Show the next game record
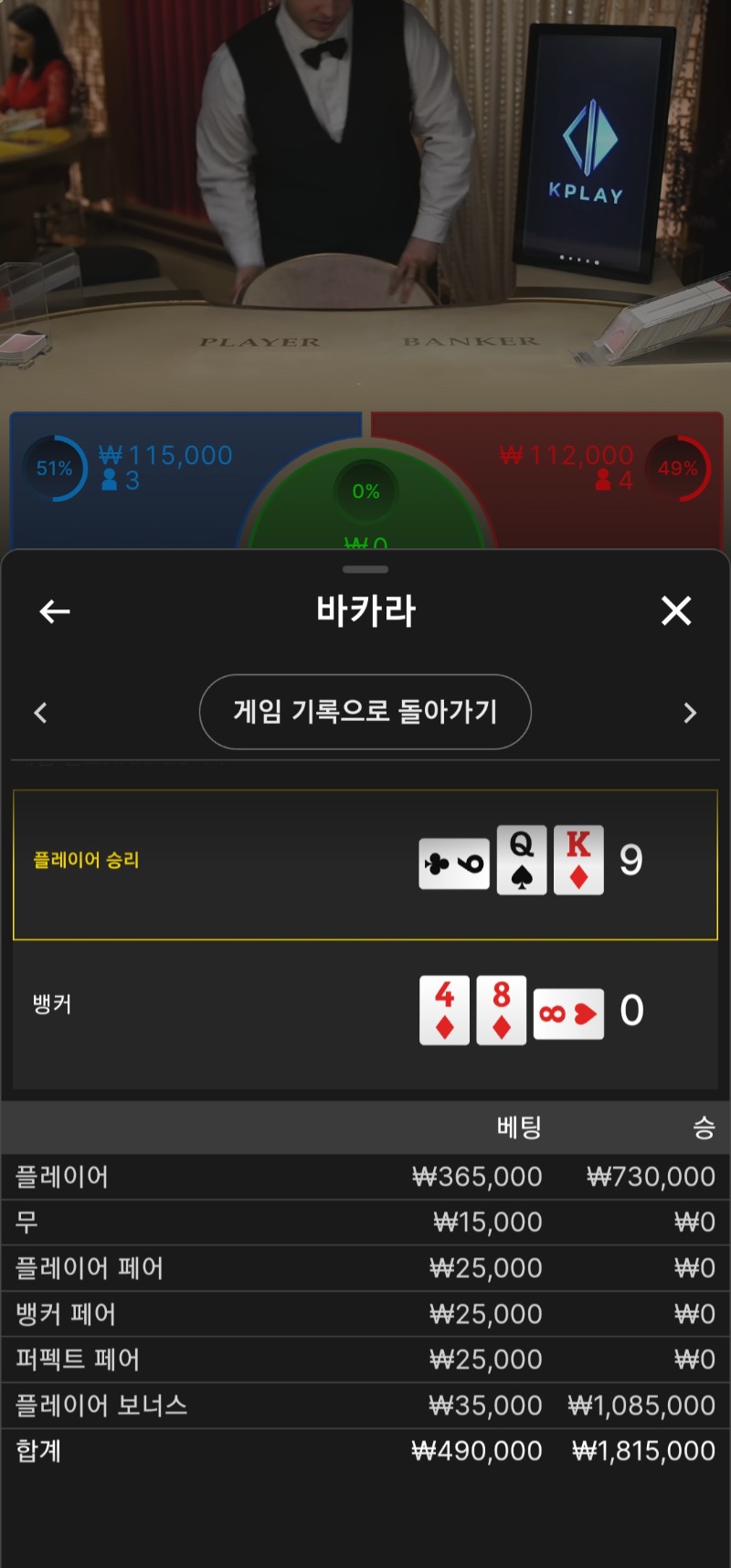 (690, 713)
